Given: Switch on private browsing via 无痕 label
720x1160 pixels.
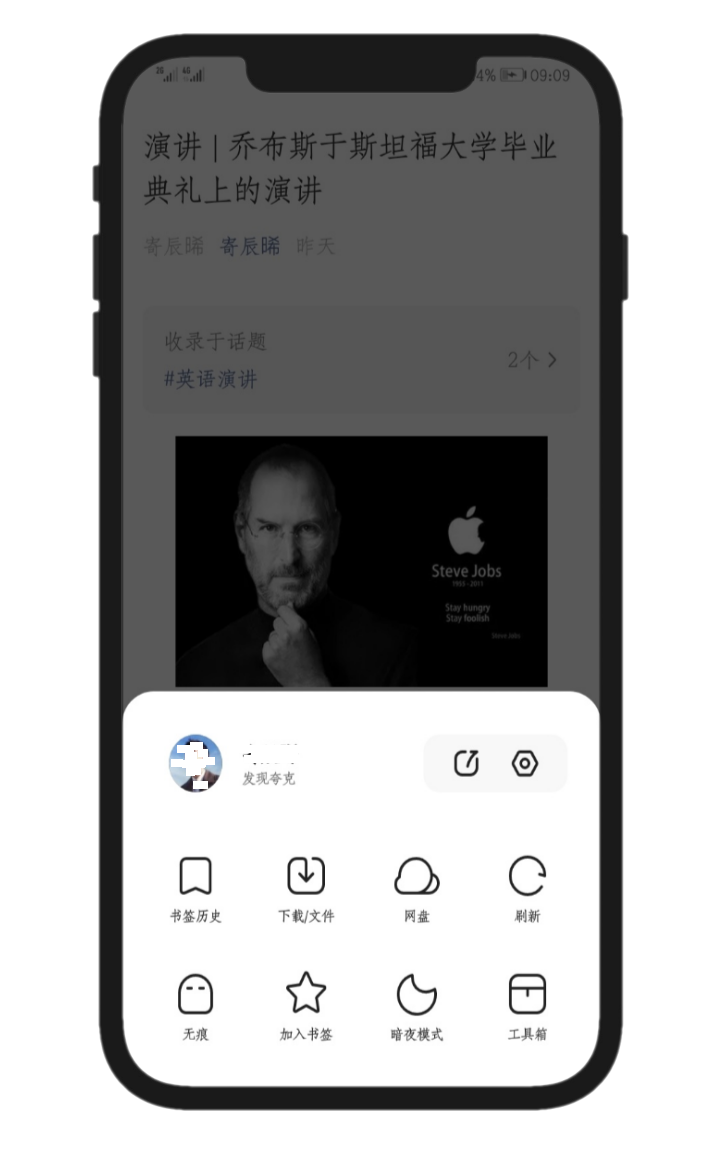Looking at the screenshot, I should pos(195,1033).
